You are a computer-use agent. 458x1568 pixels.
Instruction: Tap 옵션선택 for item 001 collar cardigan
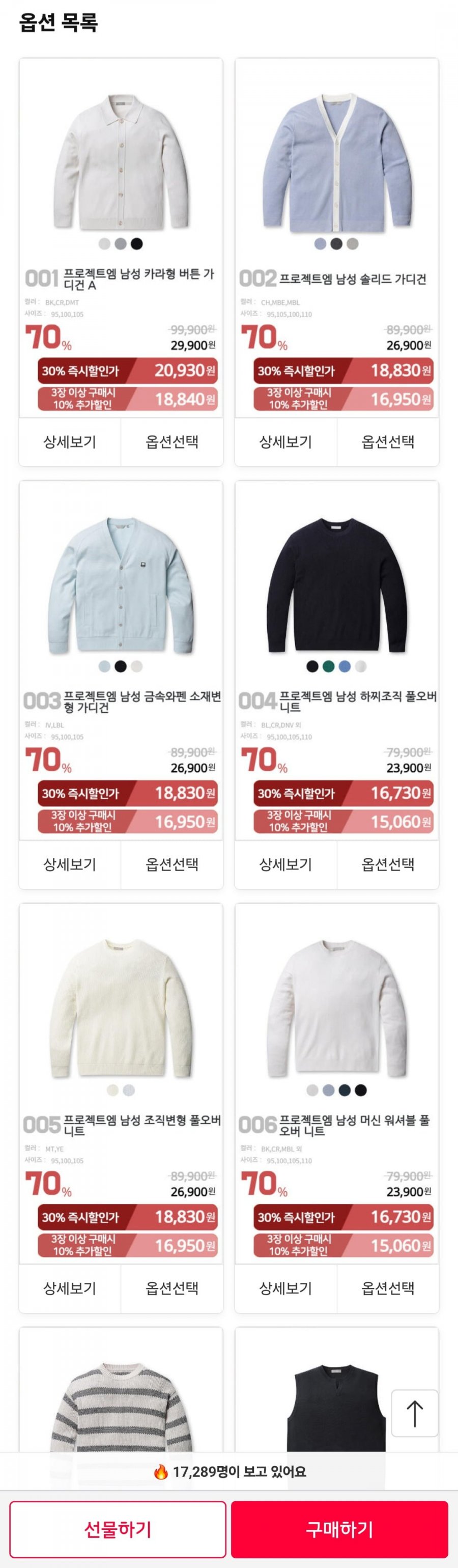(x=171, y=442)
